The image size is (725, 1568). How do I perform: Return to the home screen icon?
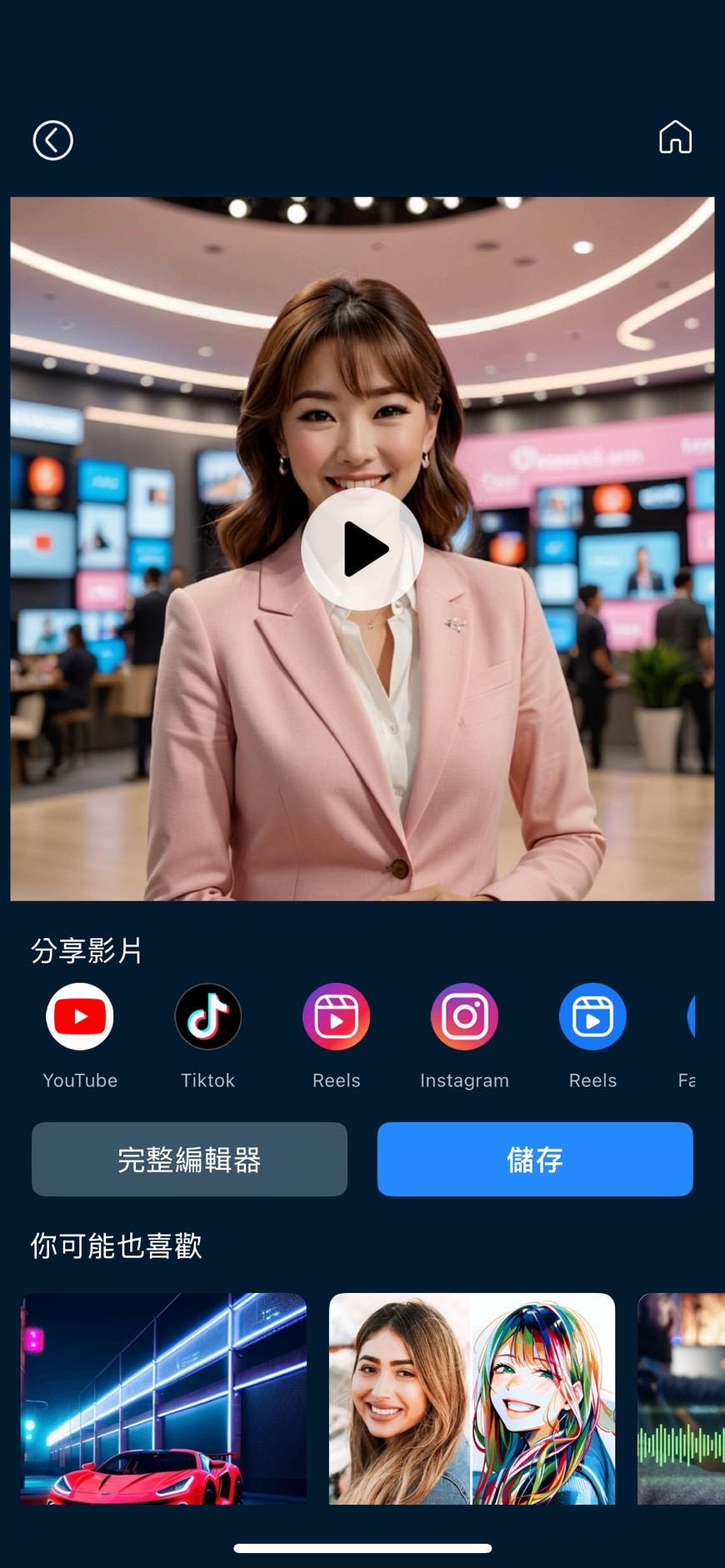click(x=675, y=137)
